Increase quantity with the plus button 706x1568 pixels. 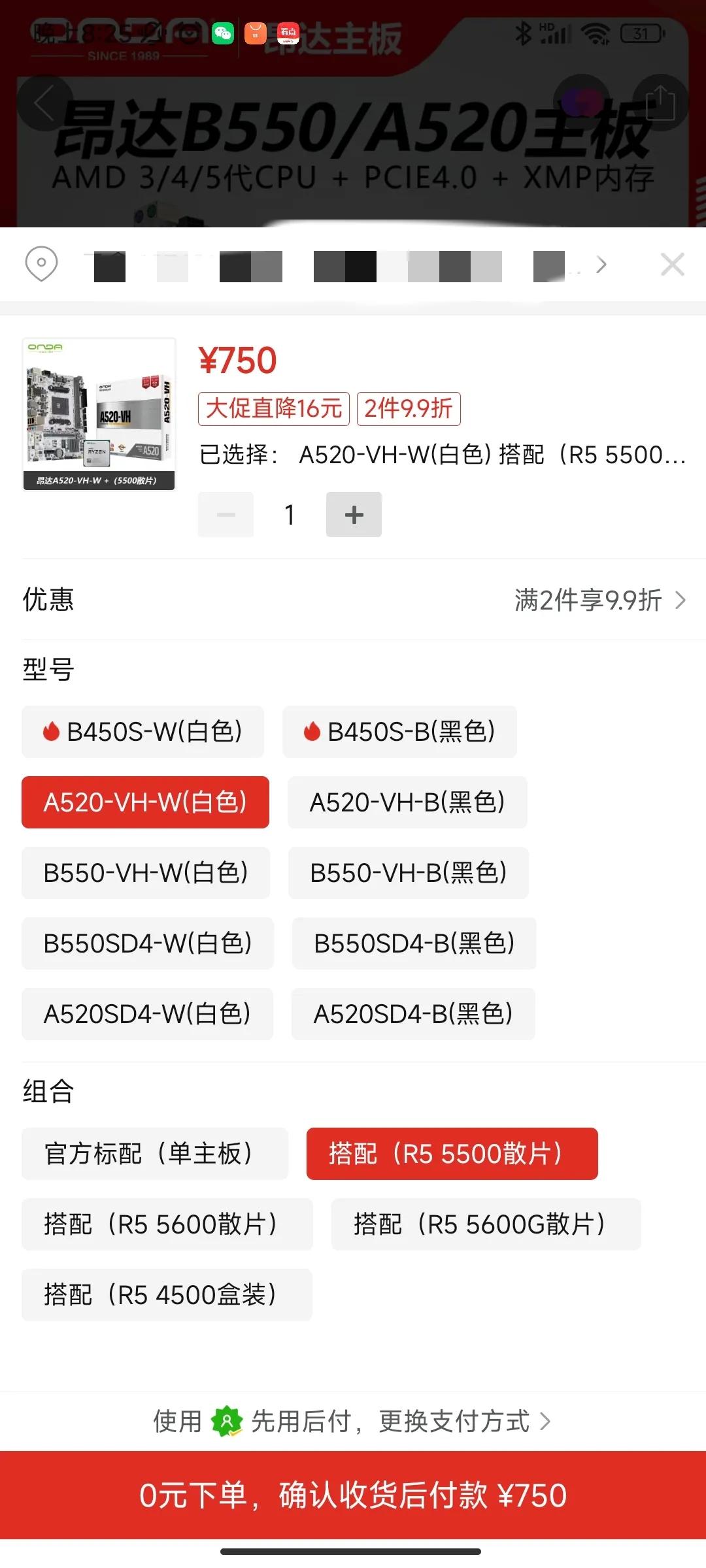[x=353, y=514]
